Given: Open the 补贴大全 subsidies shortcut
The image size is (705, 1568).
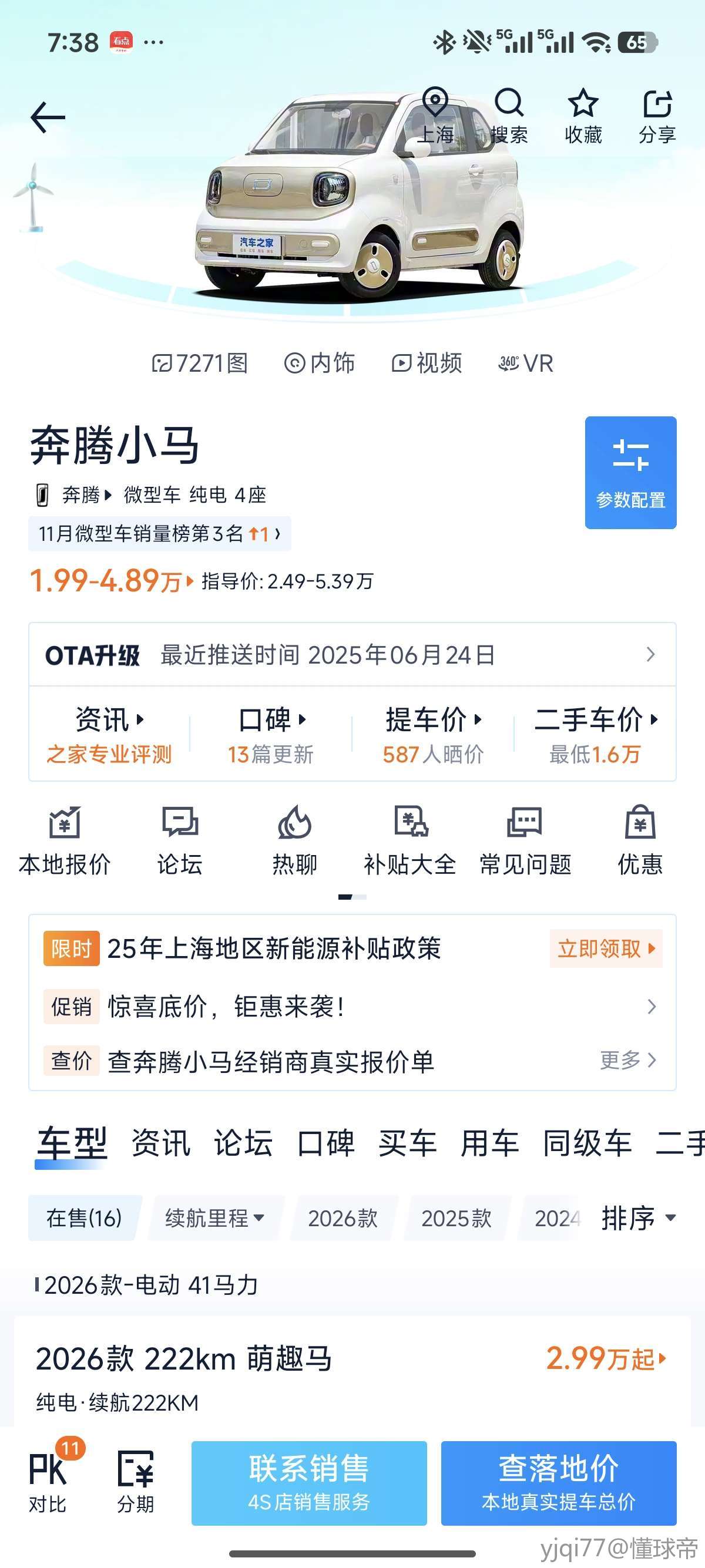Looking at the screenshot, I should (409, 840).
